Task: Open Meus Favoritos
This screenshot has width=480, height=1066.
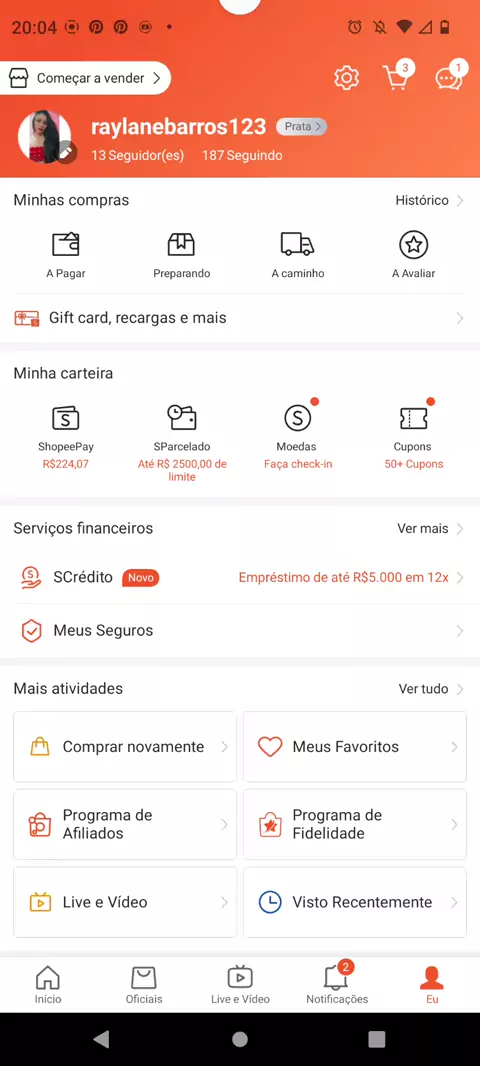Action: coord(355,746)
